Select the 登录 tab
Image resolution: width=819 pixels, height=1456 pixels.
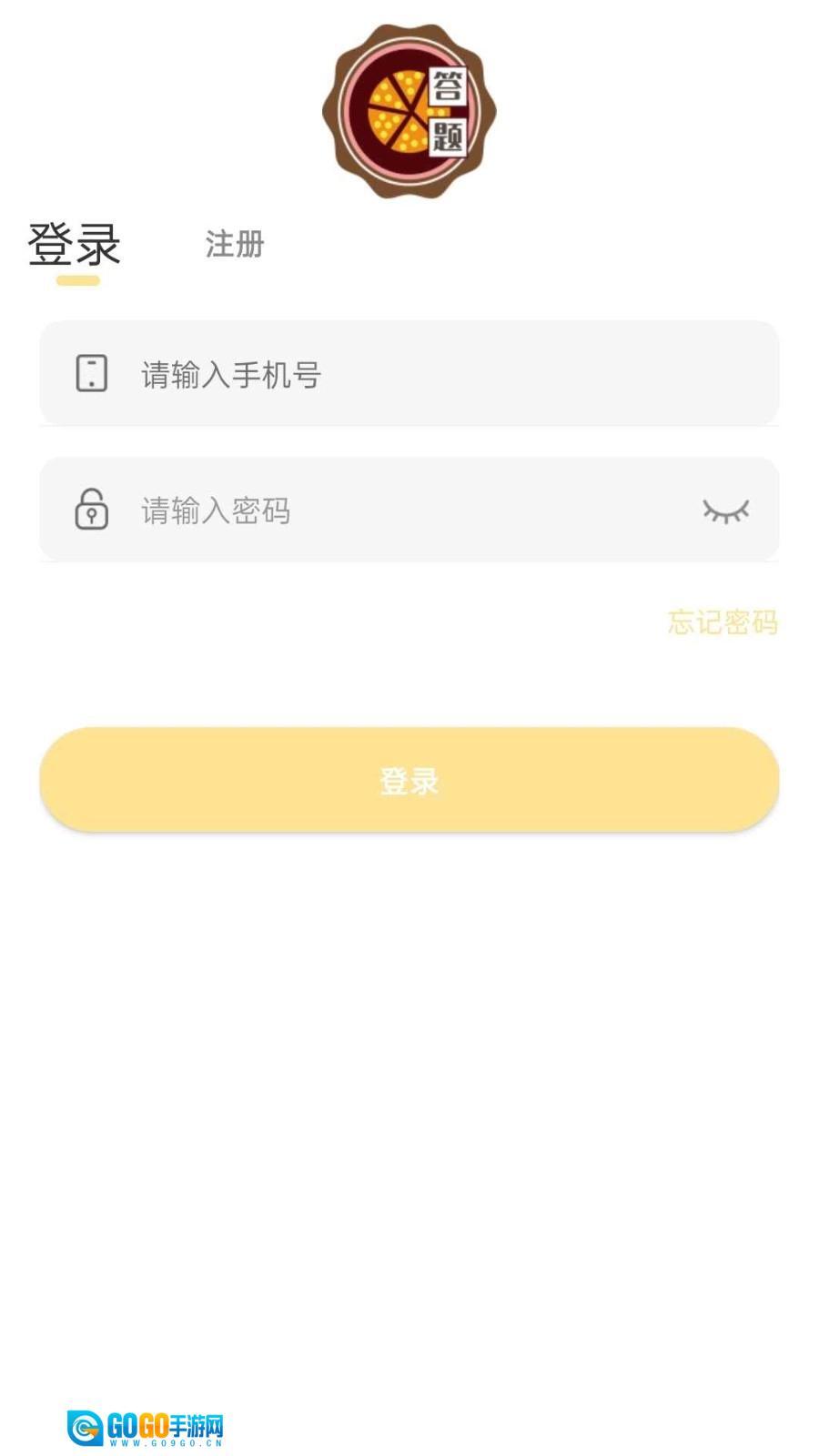(75, 244)
